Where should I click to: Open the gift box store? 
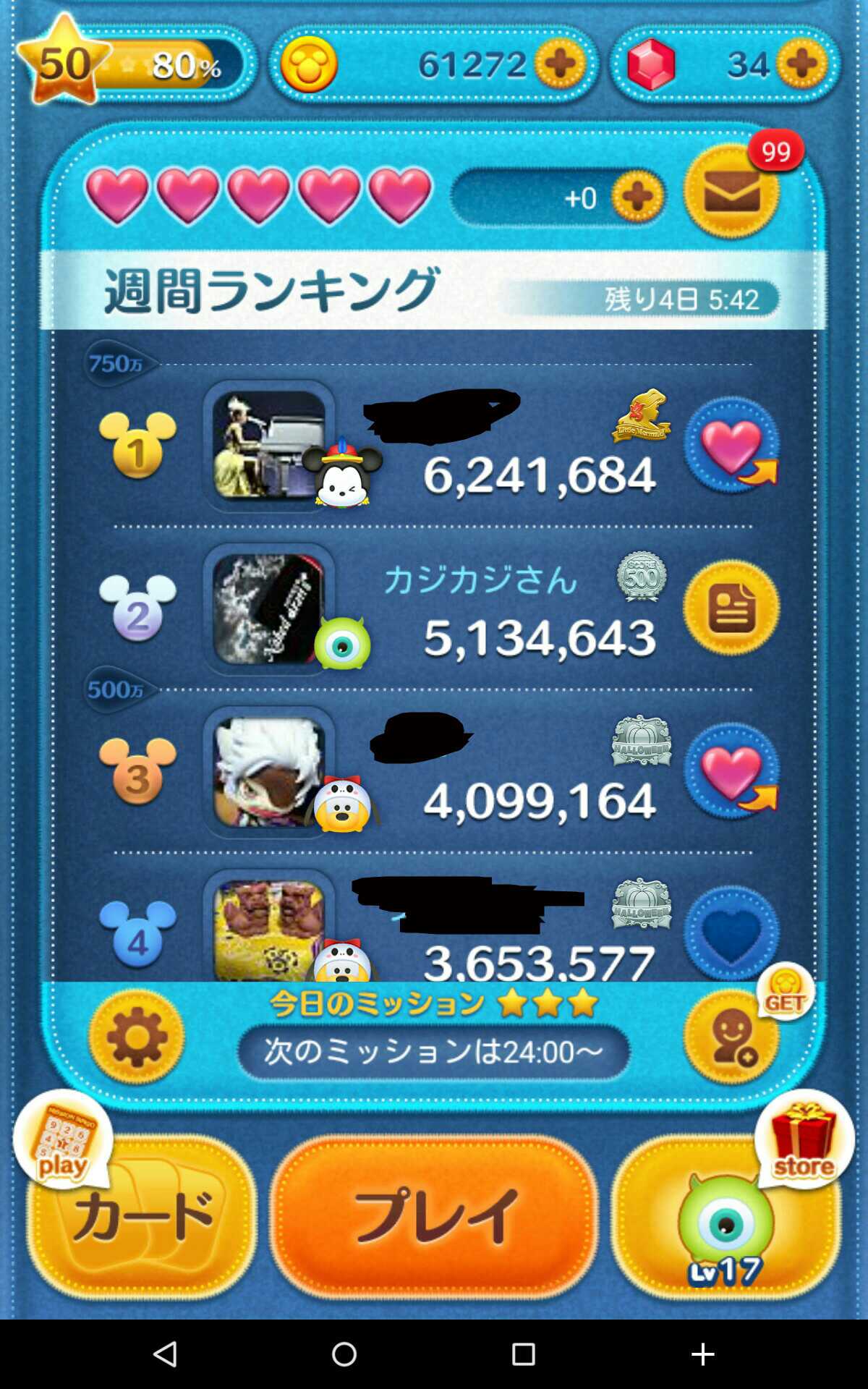804,1139
